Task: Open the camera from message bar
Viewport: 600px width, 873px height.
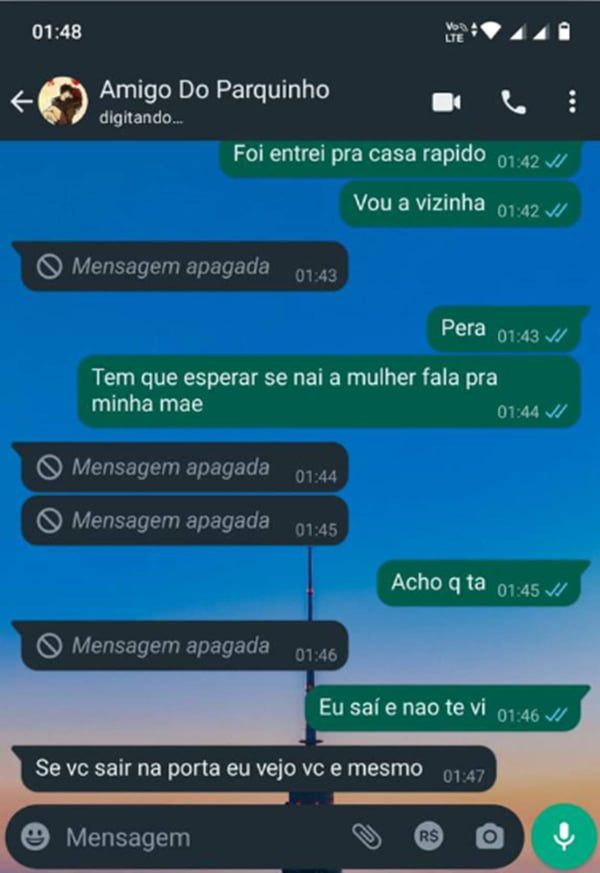Action: tap(489, 837)
